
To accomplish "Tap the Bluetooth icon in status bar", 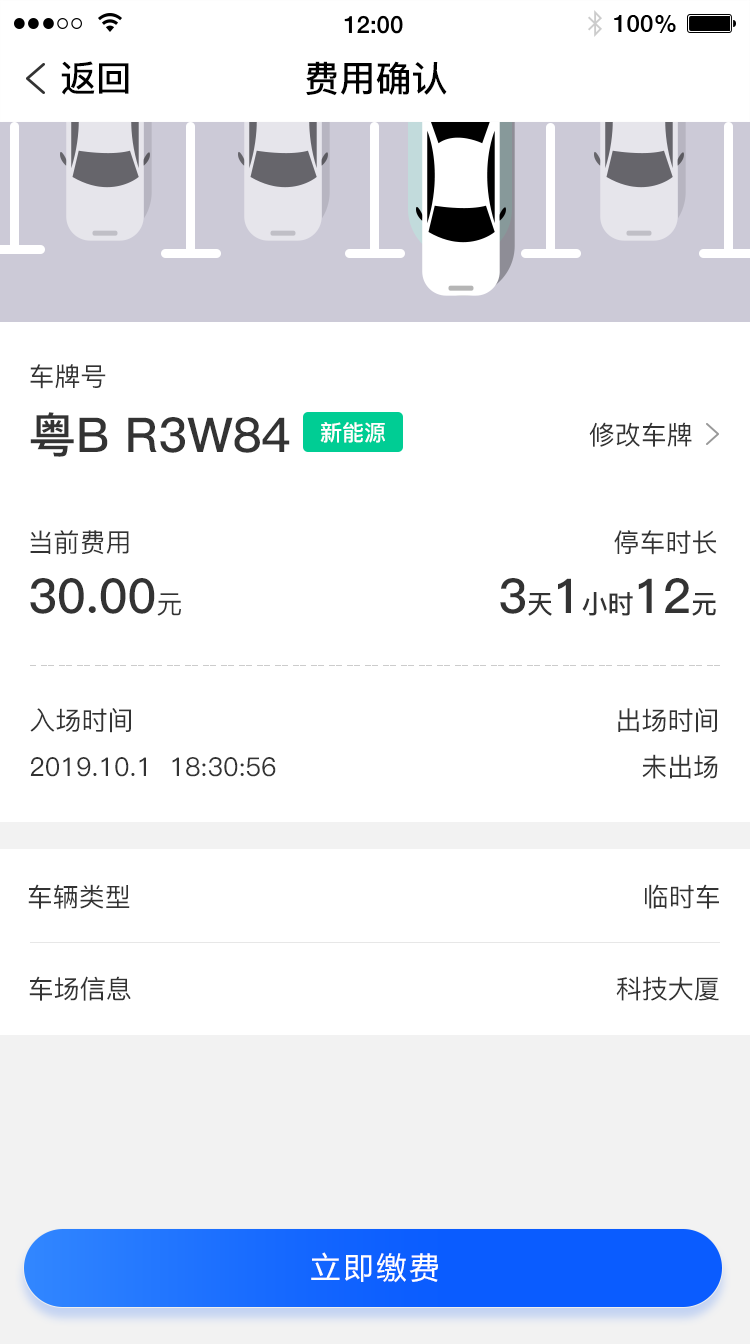I will [597, 24].
